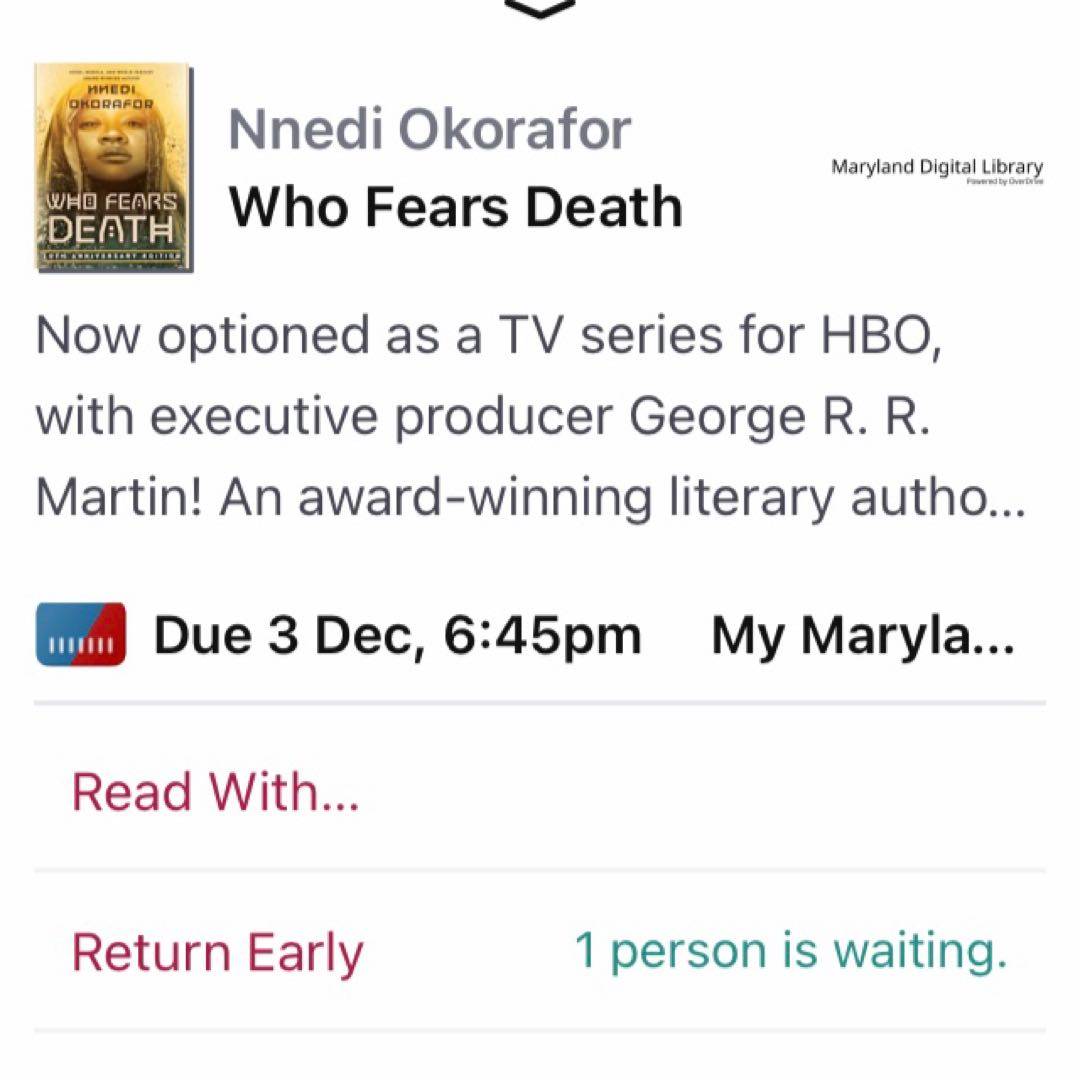Open the Read With... option
Image resolution: width=1080 pixels, height=1080 pixels.
[x=215, y=792]
